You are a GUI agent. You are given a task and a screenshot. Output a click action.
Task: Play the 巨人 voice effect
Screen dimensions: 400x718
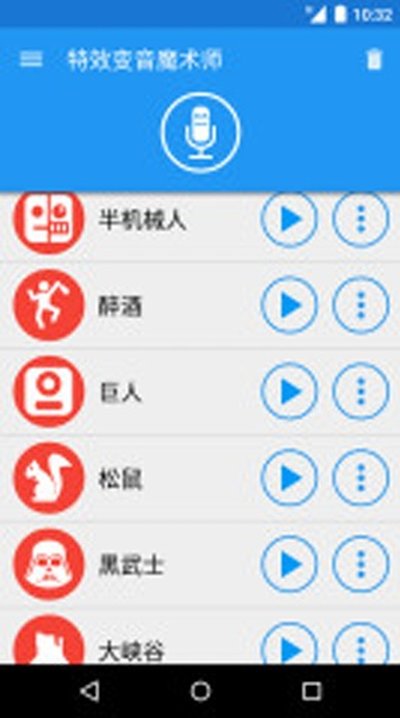[x=289, y=392]
